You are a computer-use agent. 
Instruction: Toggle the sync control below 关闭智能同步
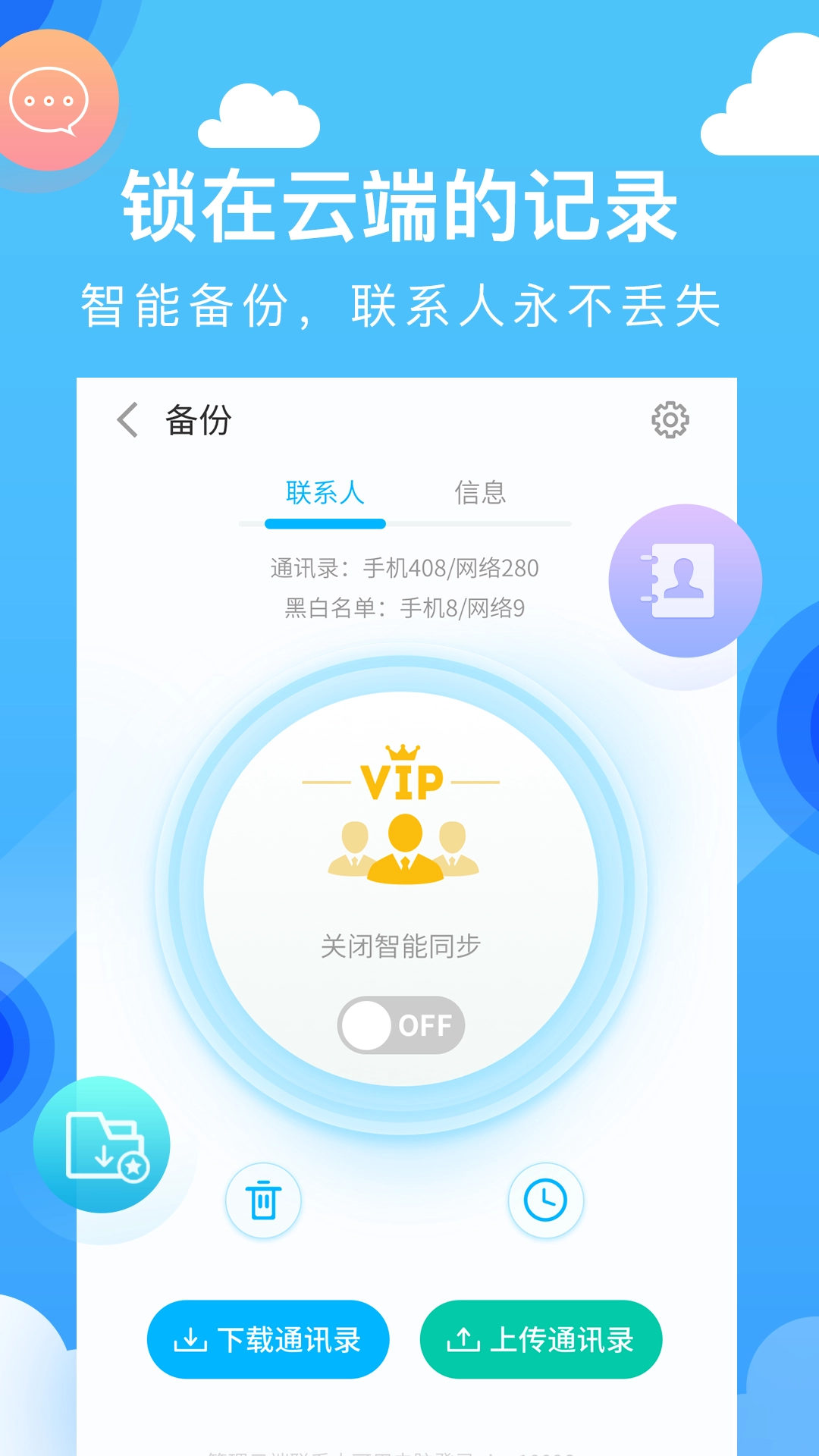pyautogui.click(x=400, y=1025)
